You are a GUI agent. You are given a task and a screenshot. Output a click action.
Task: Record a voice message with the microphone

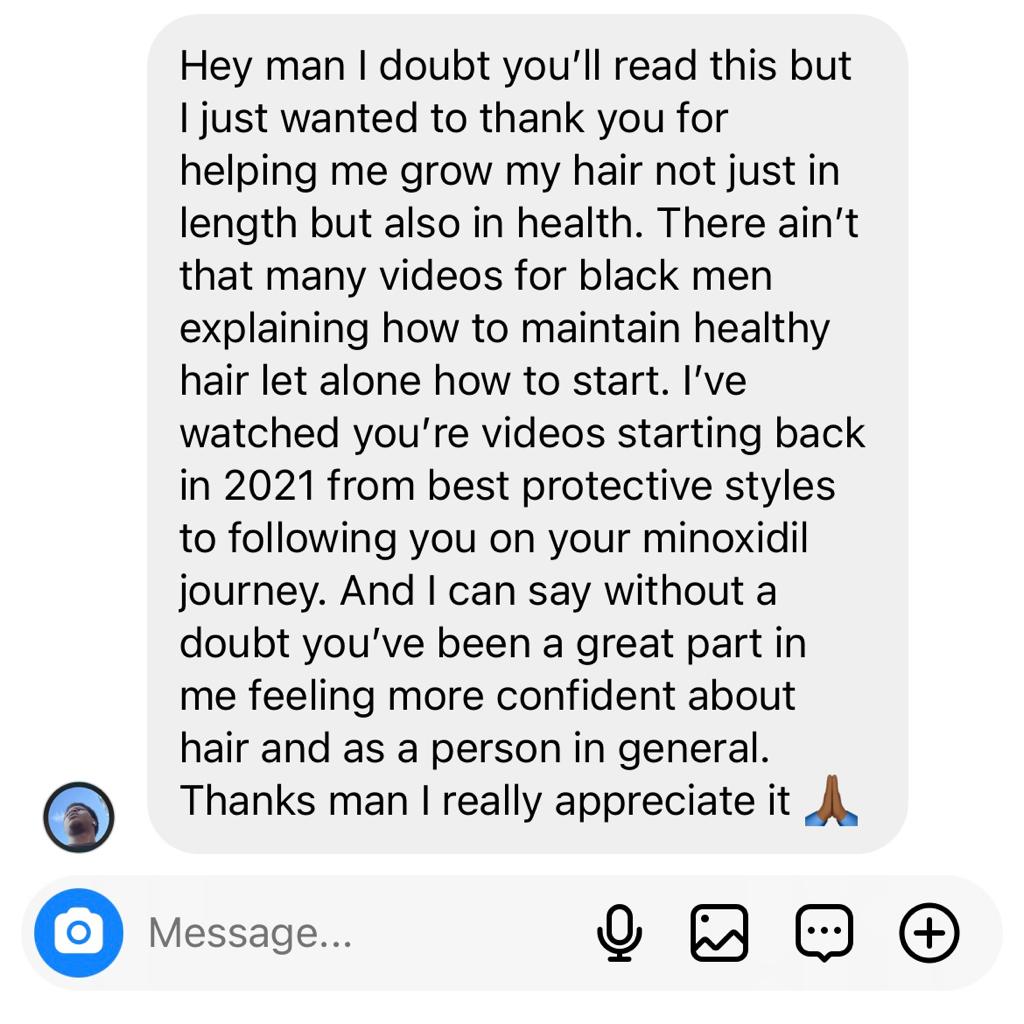click(x=619, y=933)
